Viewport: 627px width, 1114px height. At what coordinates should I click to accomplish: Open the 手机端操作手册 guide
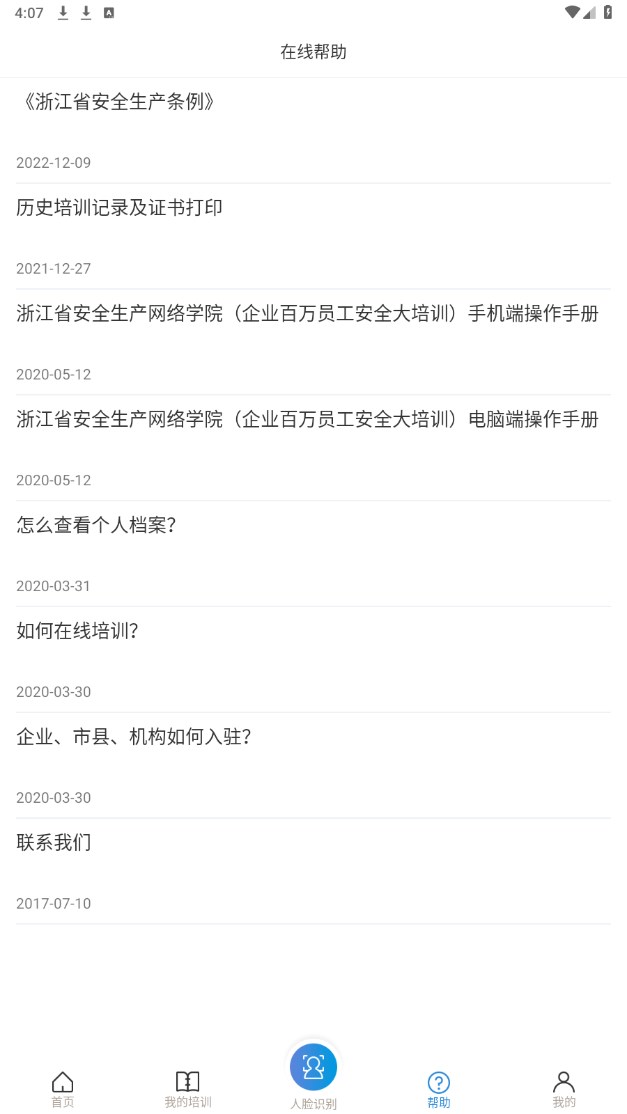307,314
